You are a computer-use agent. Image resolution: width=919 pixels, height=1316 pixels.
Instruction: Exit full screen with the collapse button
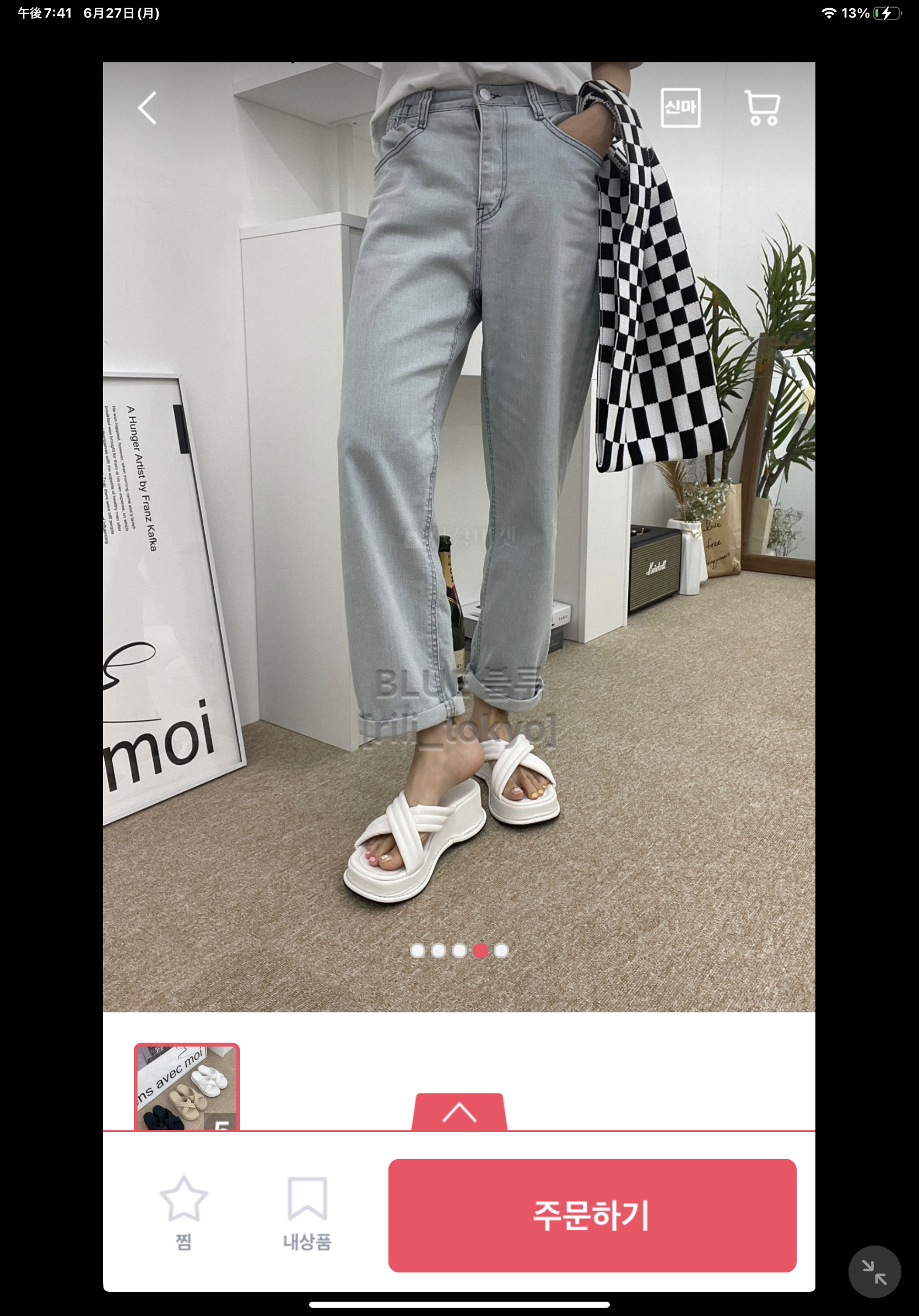[x=874, y=1272]
